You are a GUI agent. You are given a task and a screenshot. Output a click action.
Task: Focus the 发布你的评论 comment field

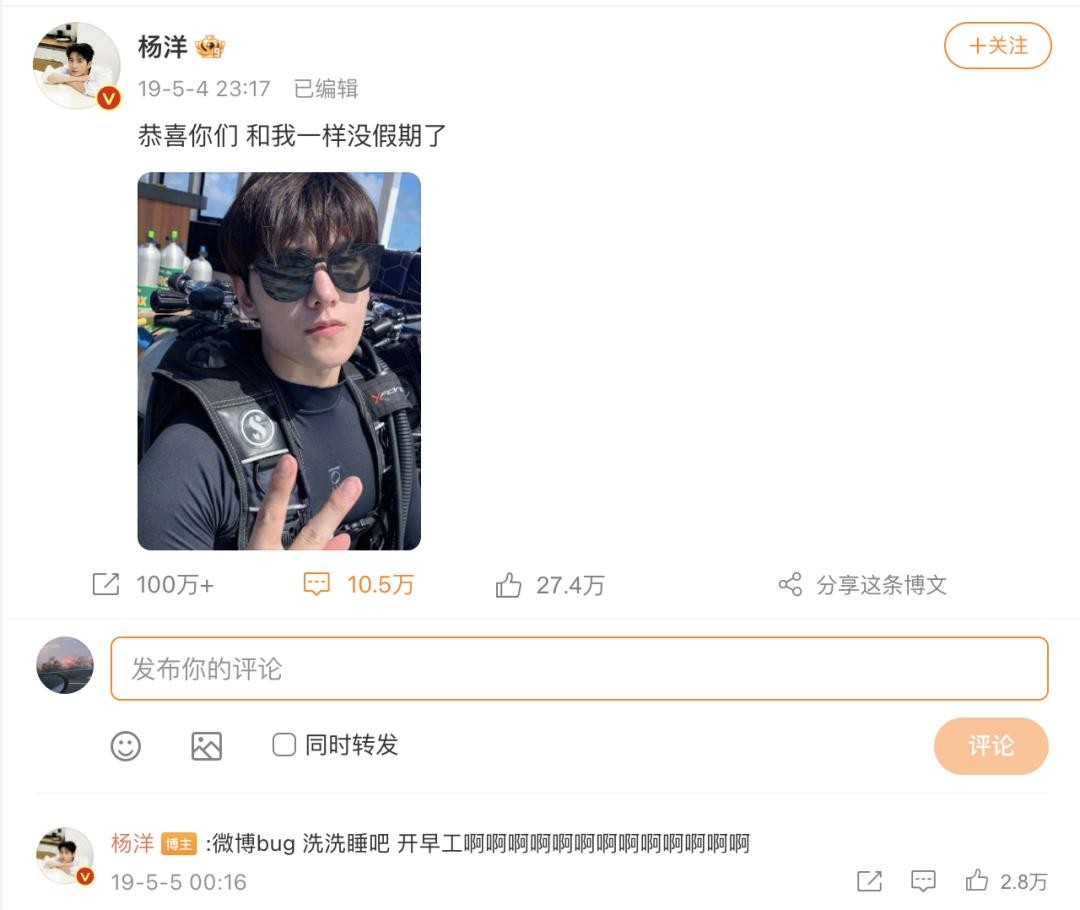pyautogui.click(x=579, y=669)
